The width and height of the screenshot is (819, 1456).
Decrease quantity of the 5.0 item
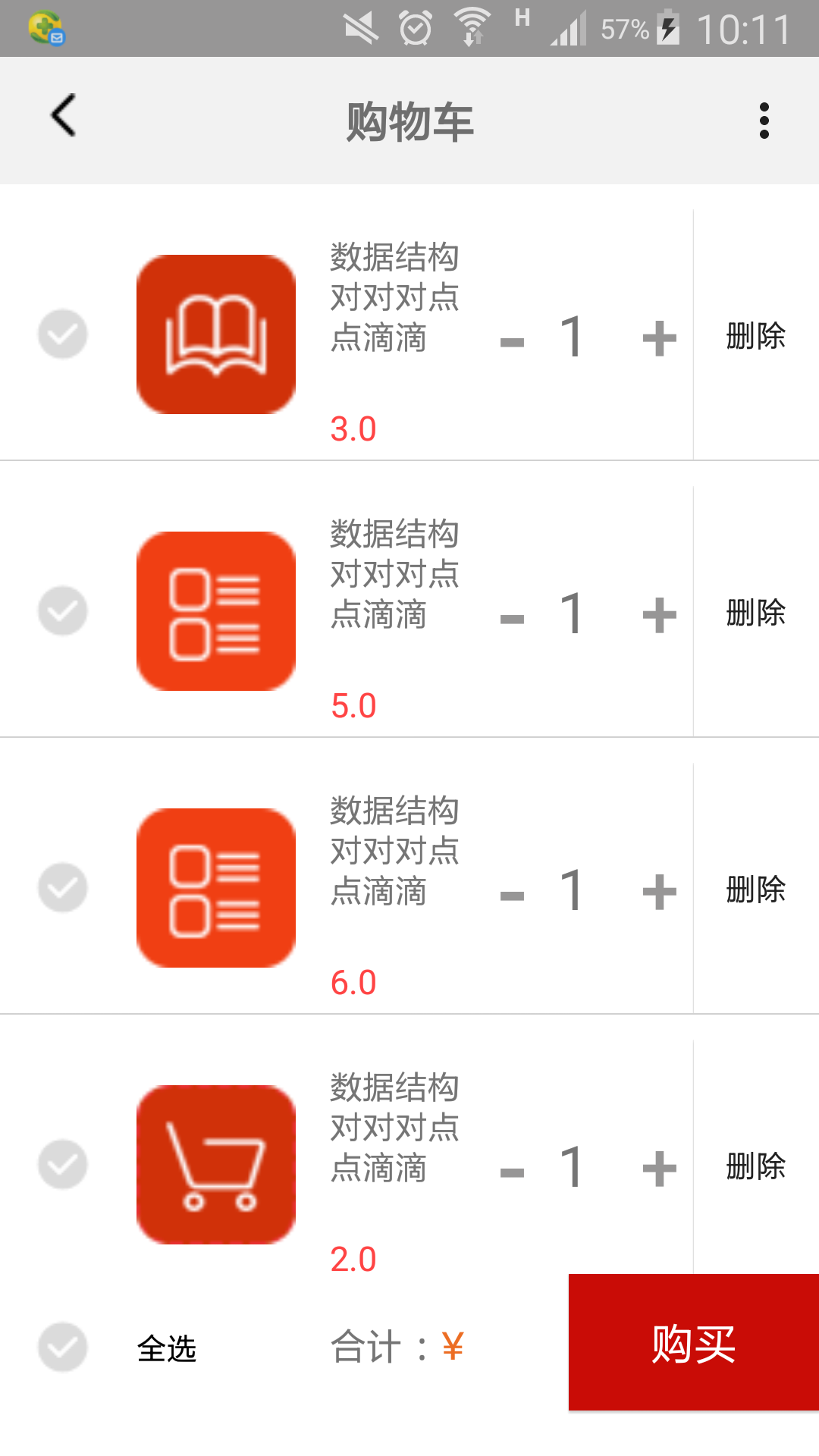[513, 619]
